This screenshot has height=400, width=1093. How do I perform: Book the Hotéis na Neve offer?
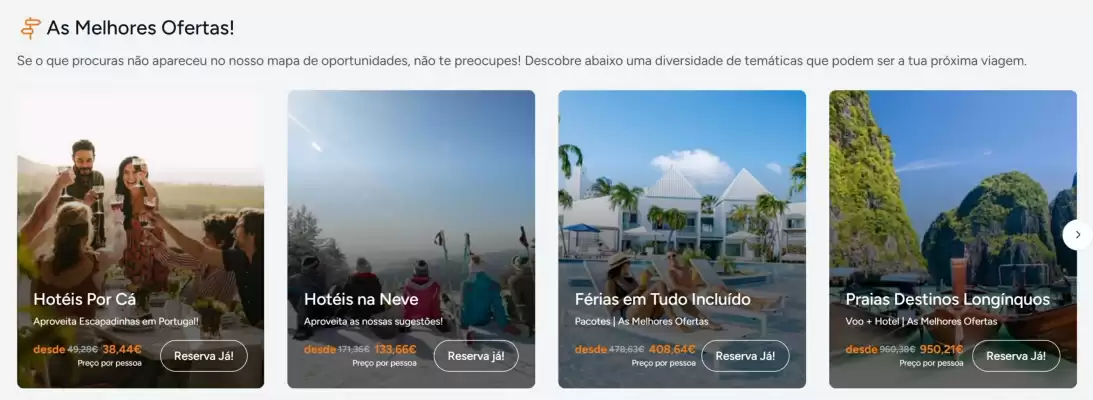pos(476,356)
